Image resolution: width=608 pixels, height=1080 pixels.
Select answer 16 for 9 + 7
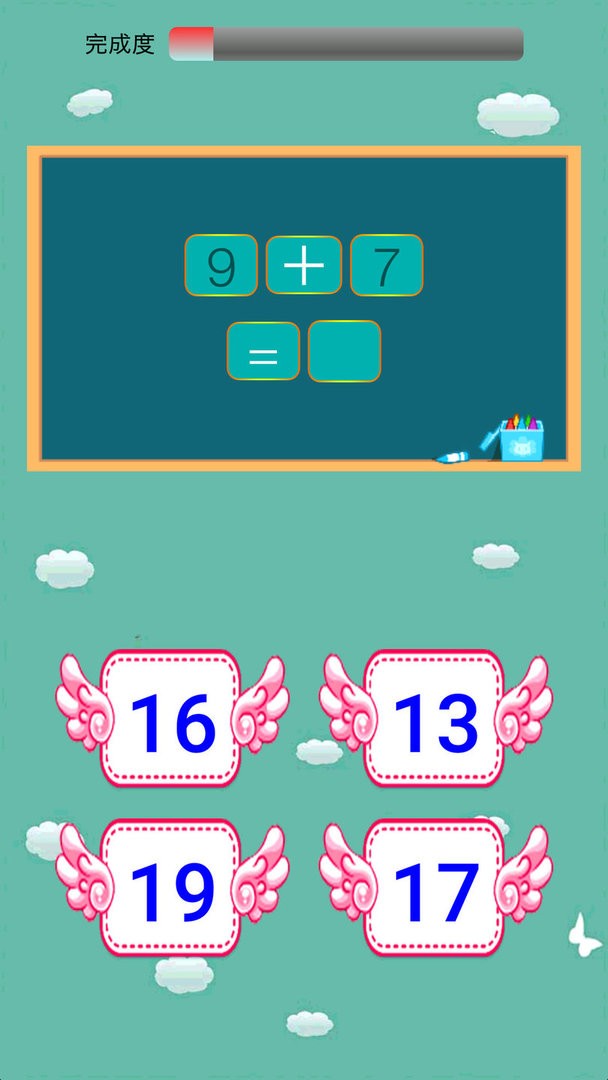click(x=172, y=720)
